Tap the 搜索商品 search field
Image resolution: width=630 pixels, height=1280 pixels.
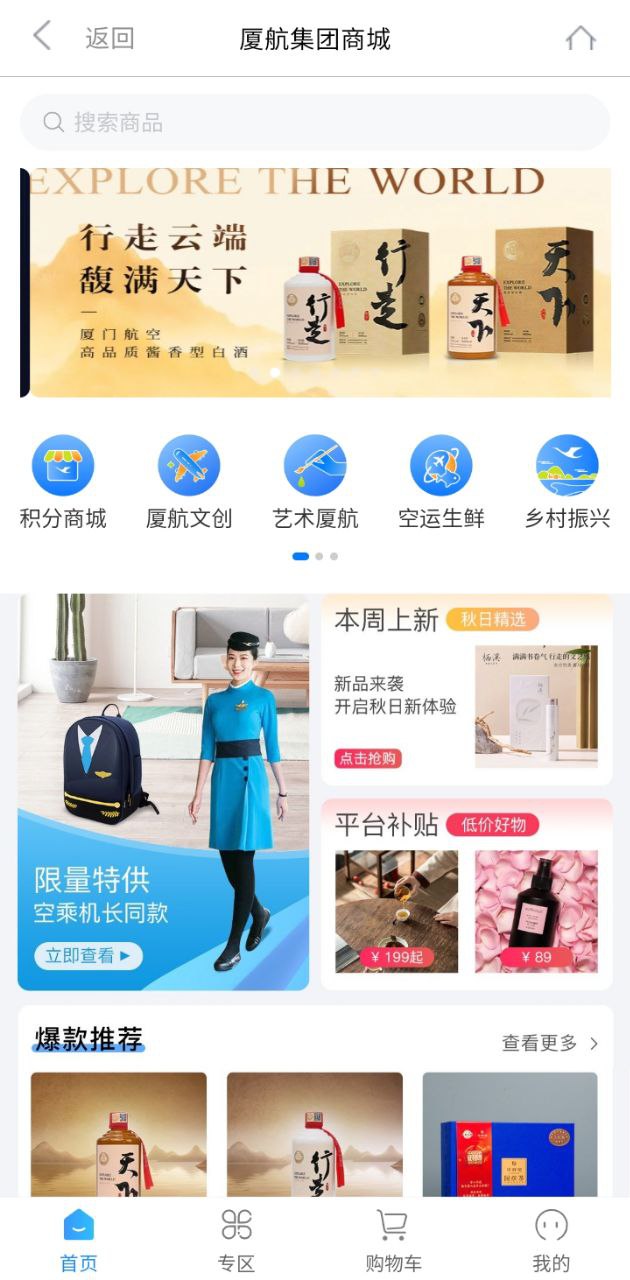pyautogui.click(x=315, y=123)
